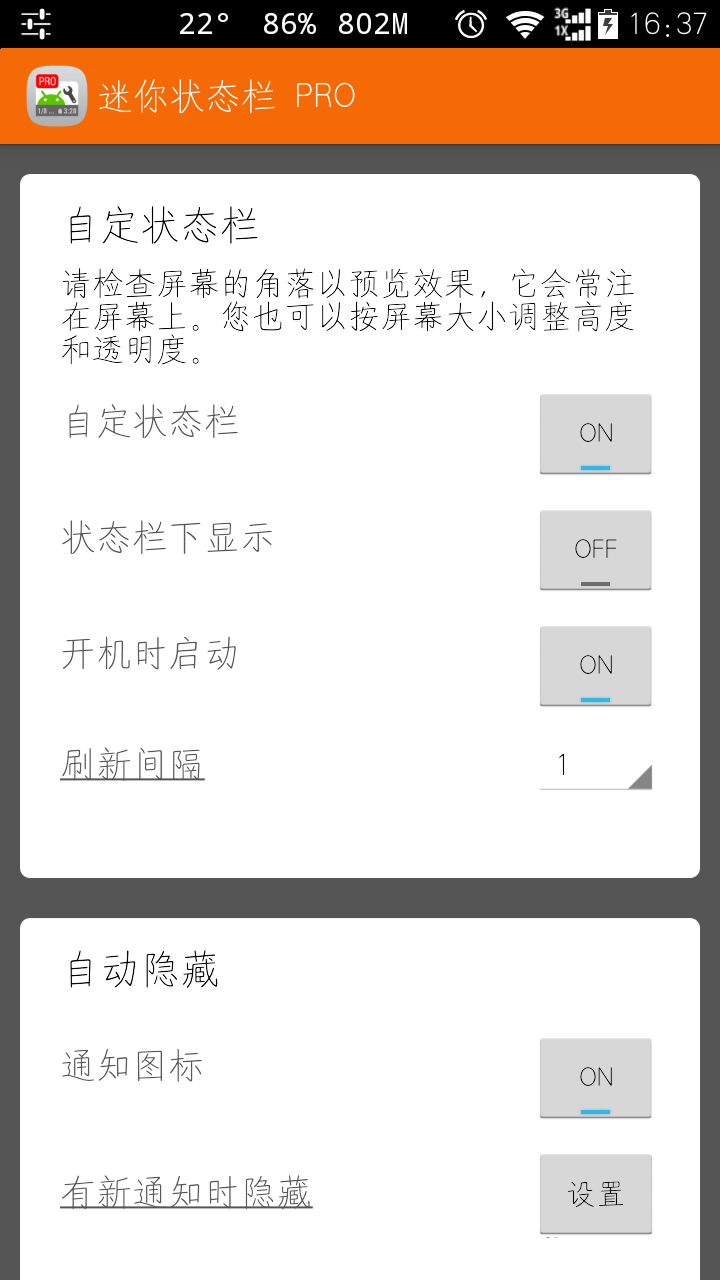Turn off the 通知图标 switch
The image size is (720, 1280).
(595, 1077)
